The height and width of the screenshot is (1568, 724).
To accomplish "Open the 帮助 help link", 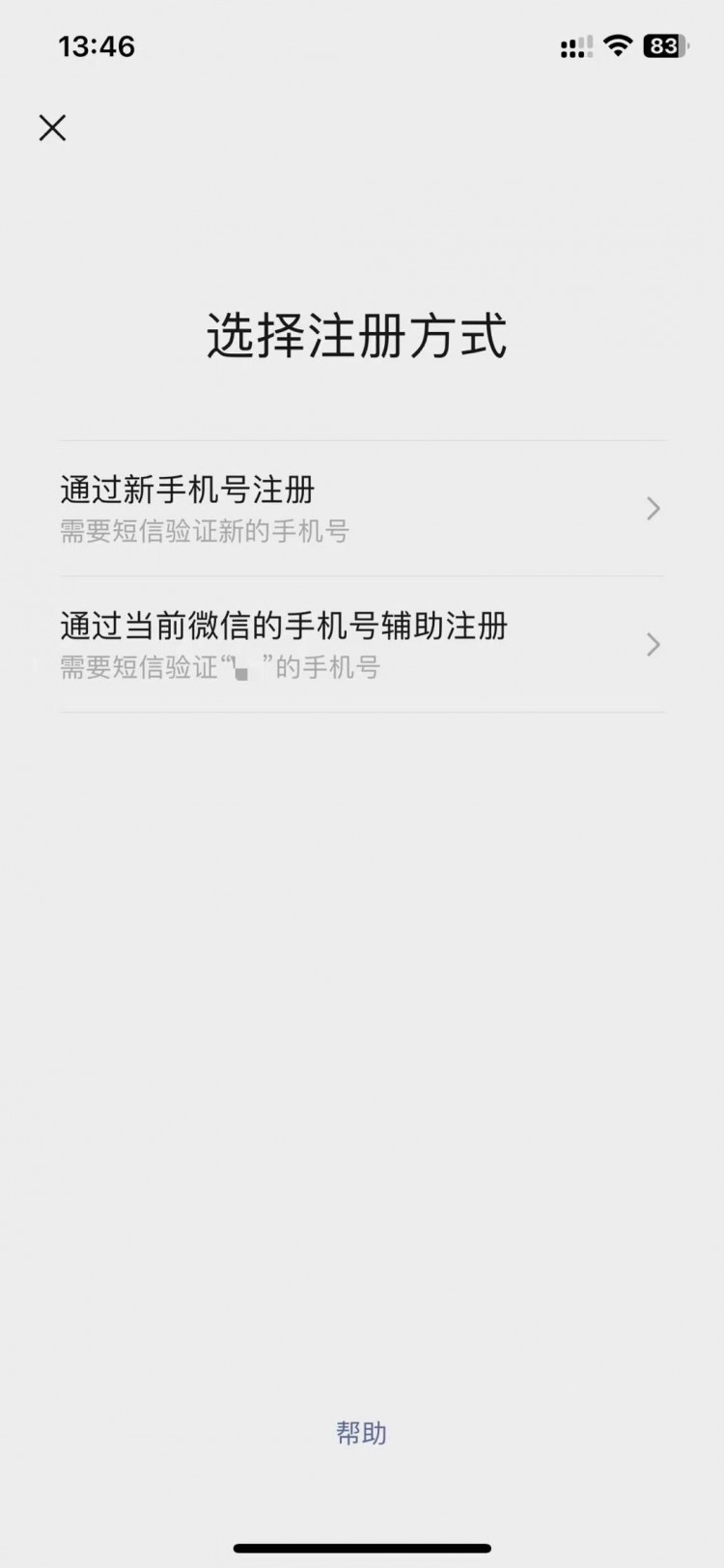I will pyautogui.click(x=361, y=1433).
